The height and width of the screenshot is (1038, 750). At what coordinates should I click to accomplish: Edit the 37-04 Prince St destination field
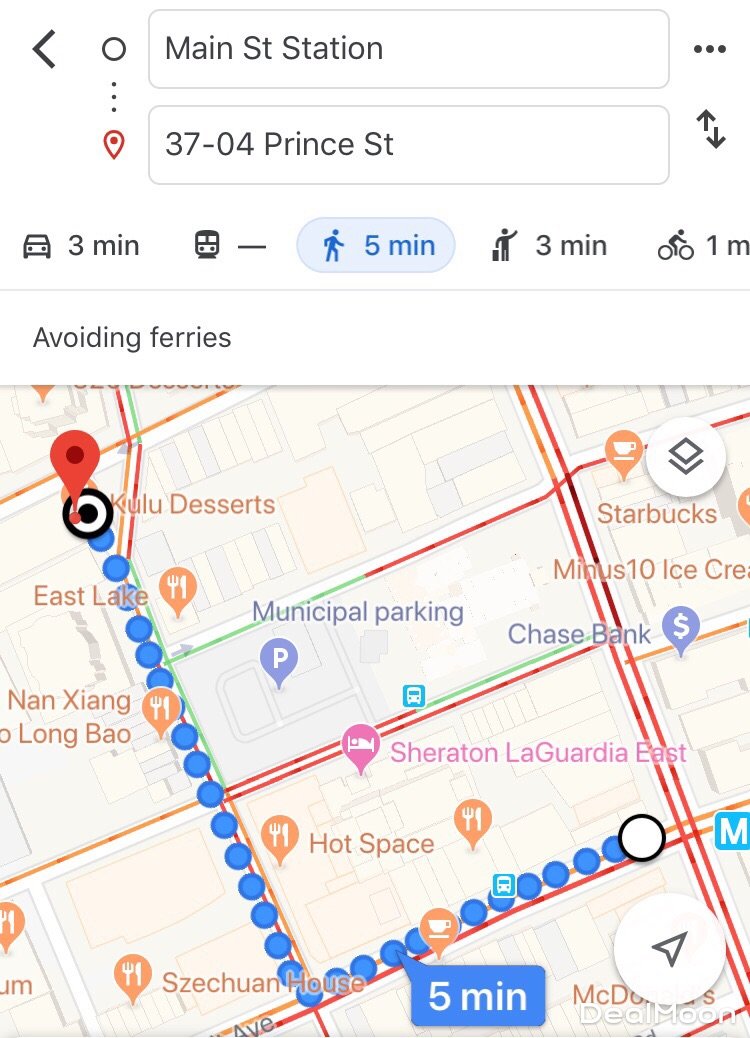408,145
